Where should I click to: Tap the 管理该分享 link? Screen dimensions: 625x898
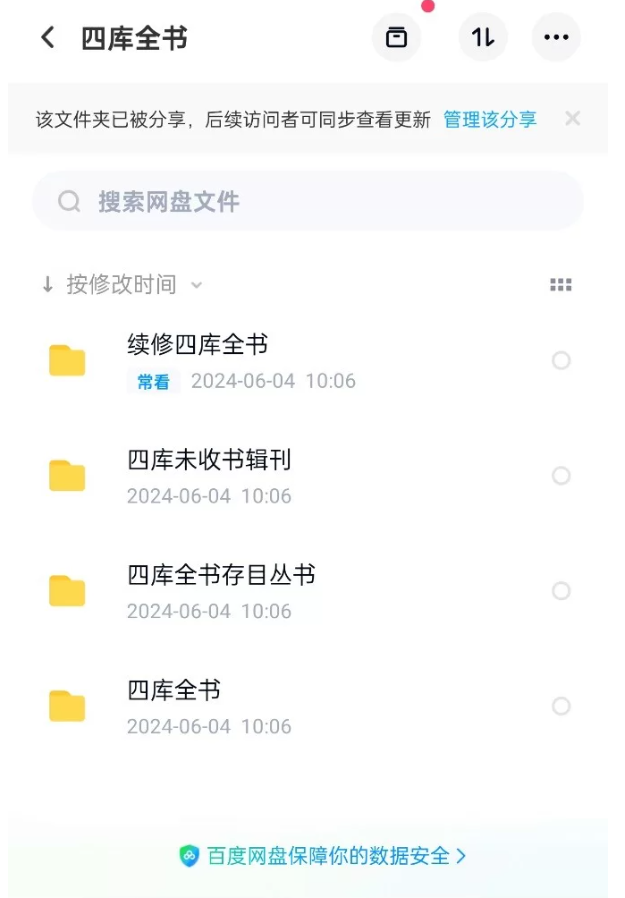coord(490,119)
